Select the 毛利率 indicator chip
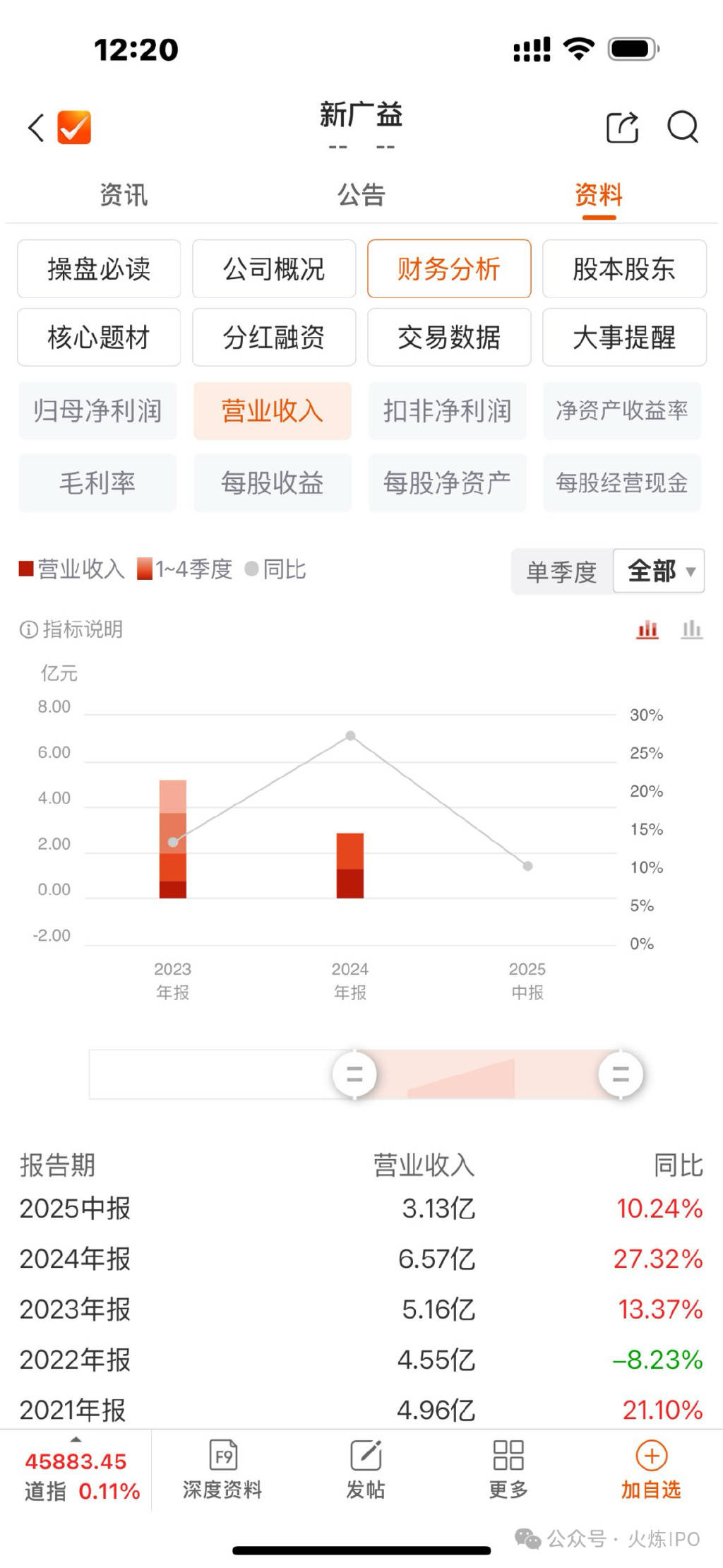The height and width of the screenshot is (1568, 723). point(97,483)
